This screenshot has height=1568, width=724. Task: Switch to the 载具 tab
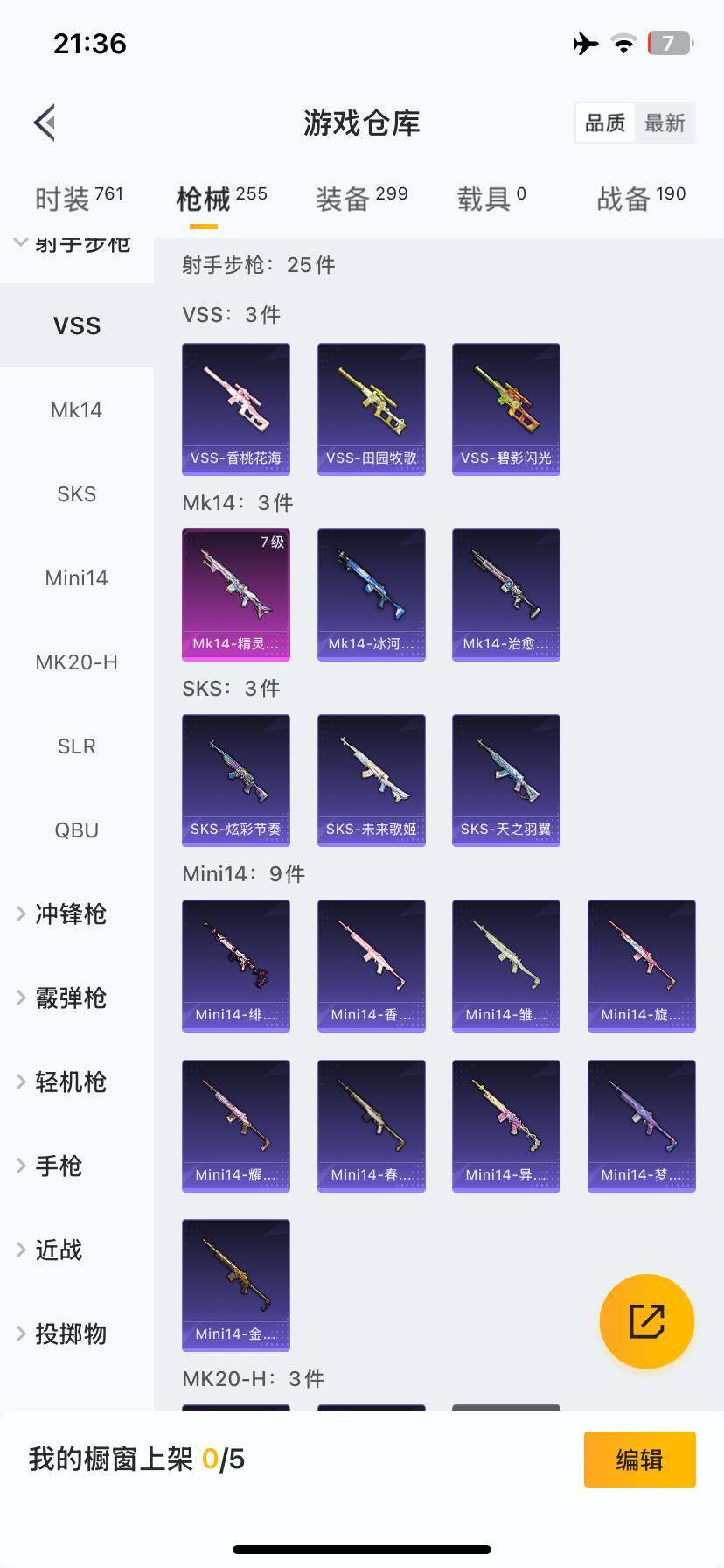pyautogui.click(x=491, y=199)
